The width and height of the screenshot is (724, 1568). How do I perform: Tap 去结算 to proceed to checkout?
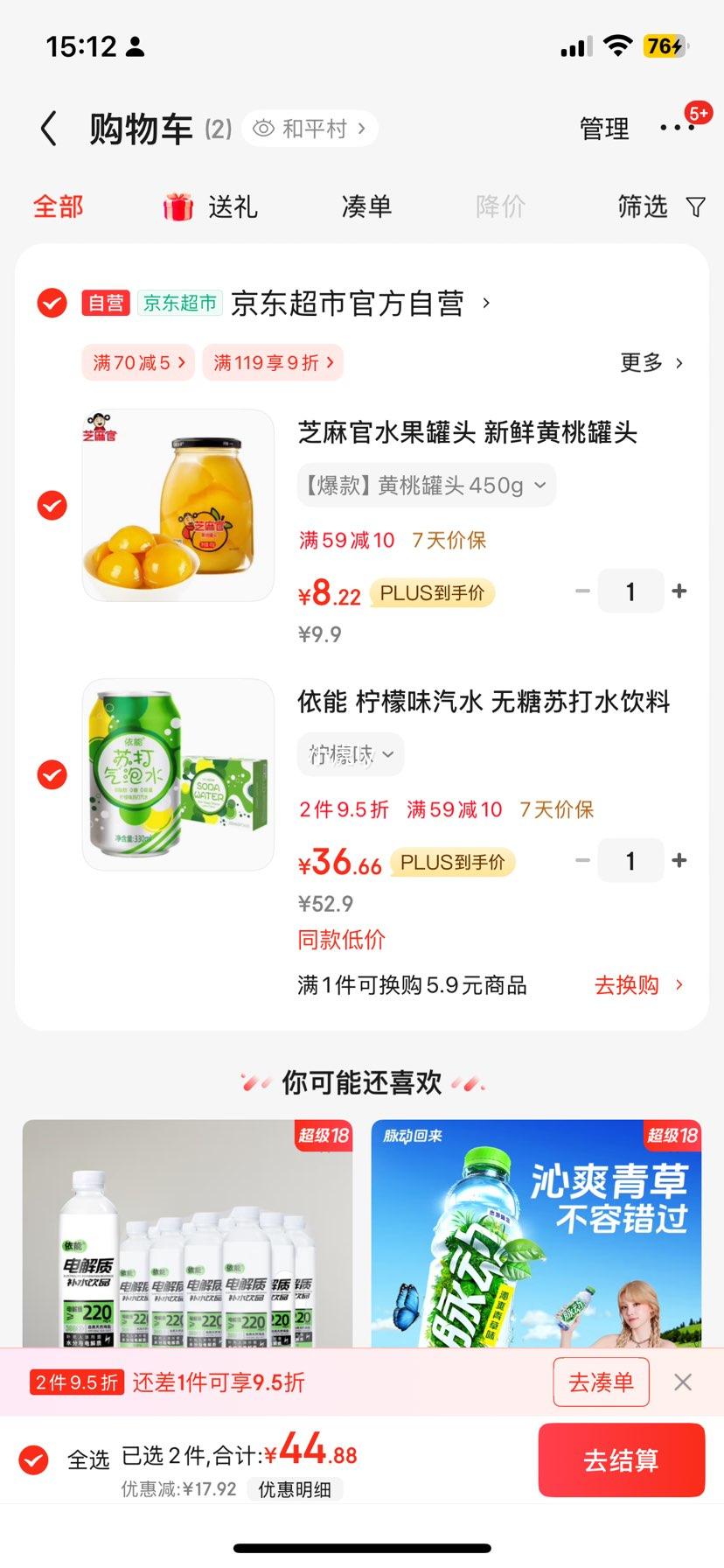point(622,1459)
